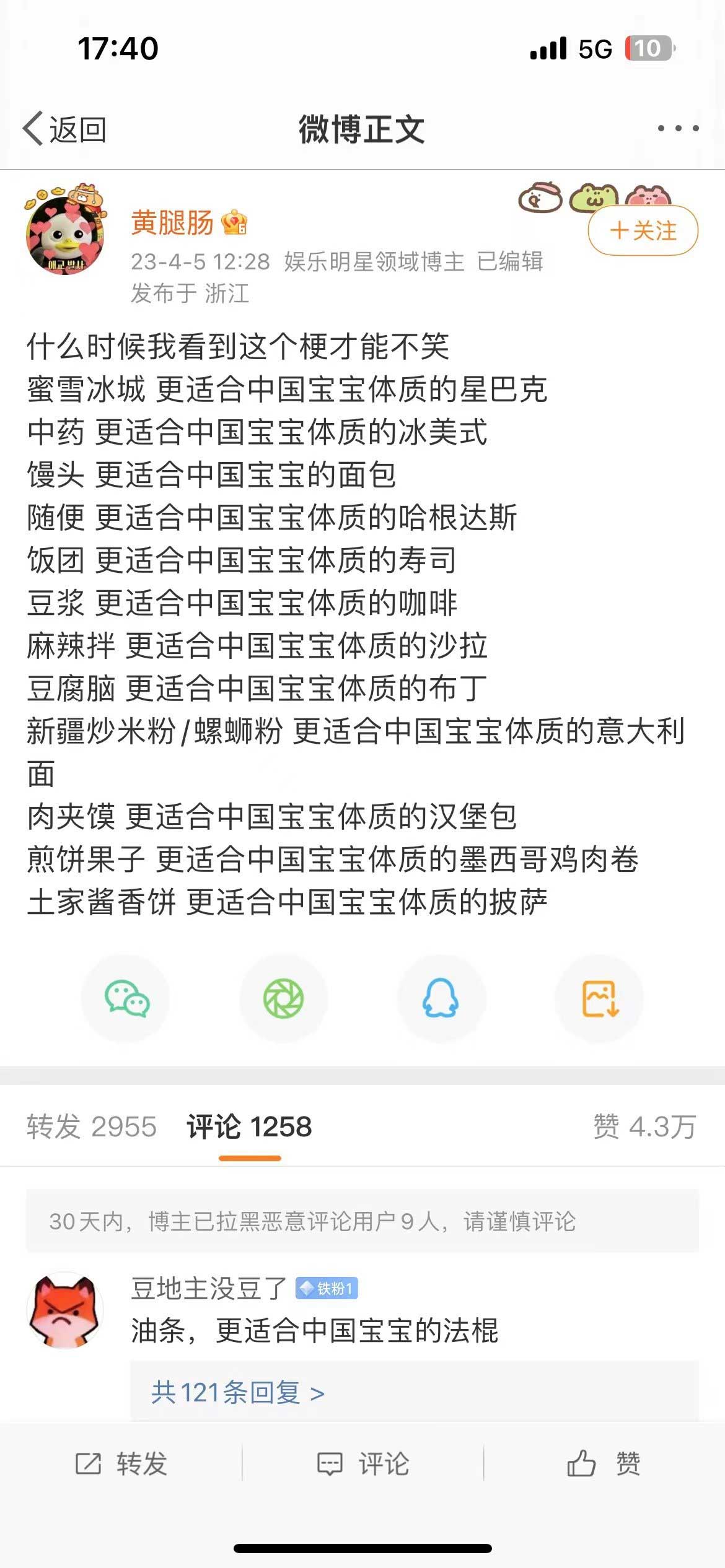Image resolution: width=725 pixels, height=1568 pixels.
Task: Like the post with bottom 赞 button
Action: (604, 1465)
